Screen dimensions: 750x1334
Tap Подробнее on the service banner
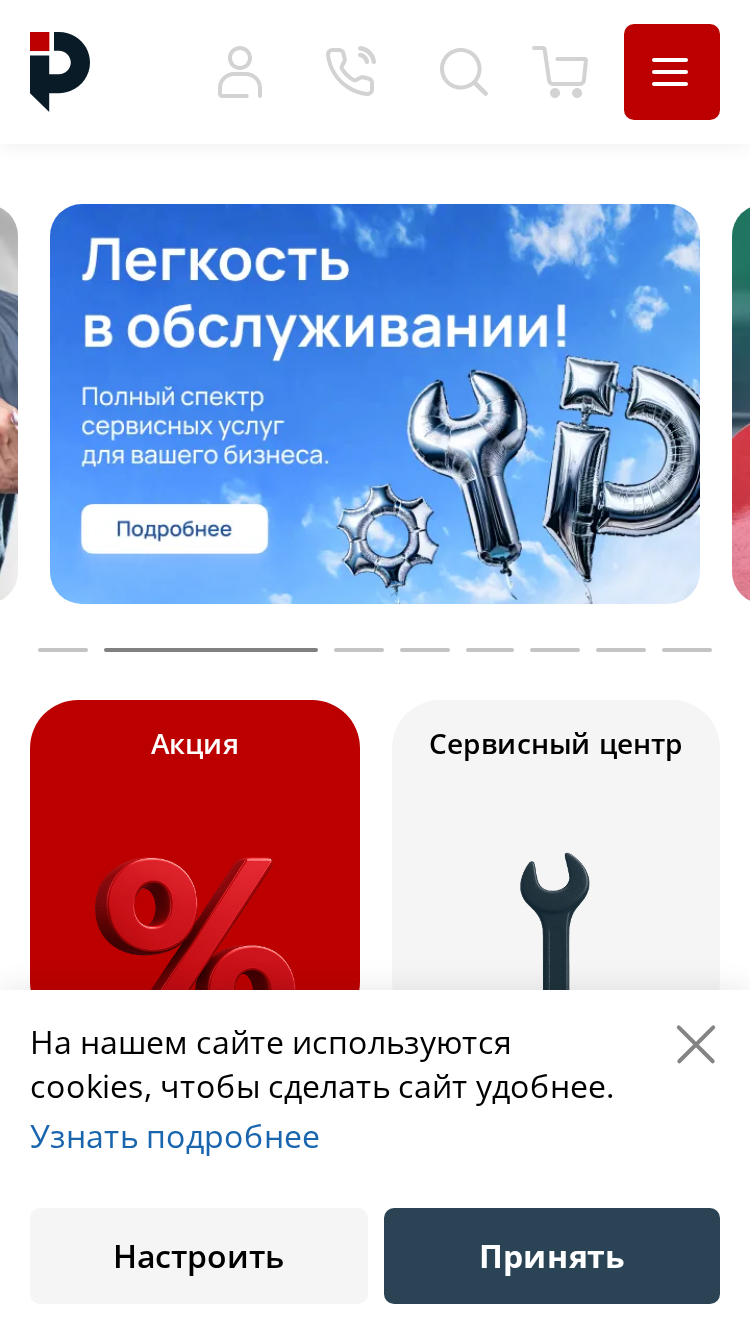coord(174,529)
